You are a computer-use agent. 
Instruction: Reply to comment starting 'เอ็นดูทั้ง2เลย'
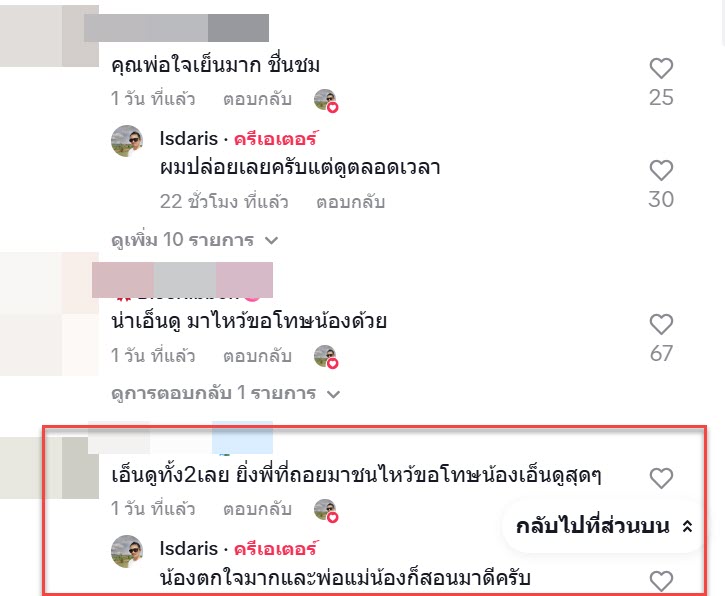coord(257,510)
